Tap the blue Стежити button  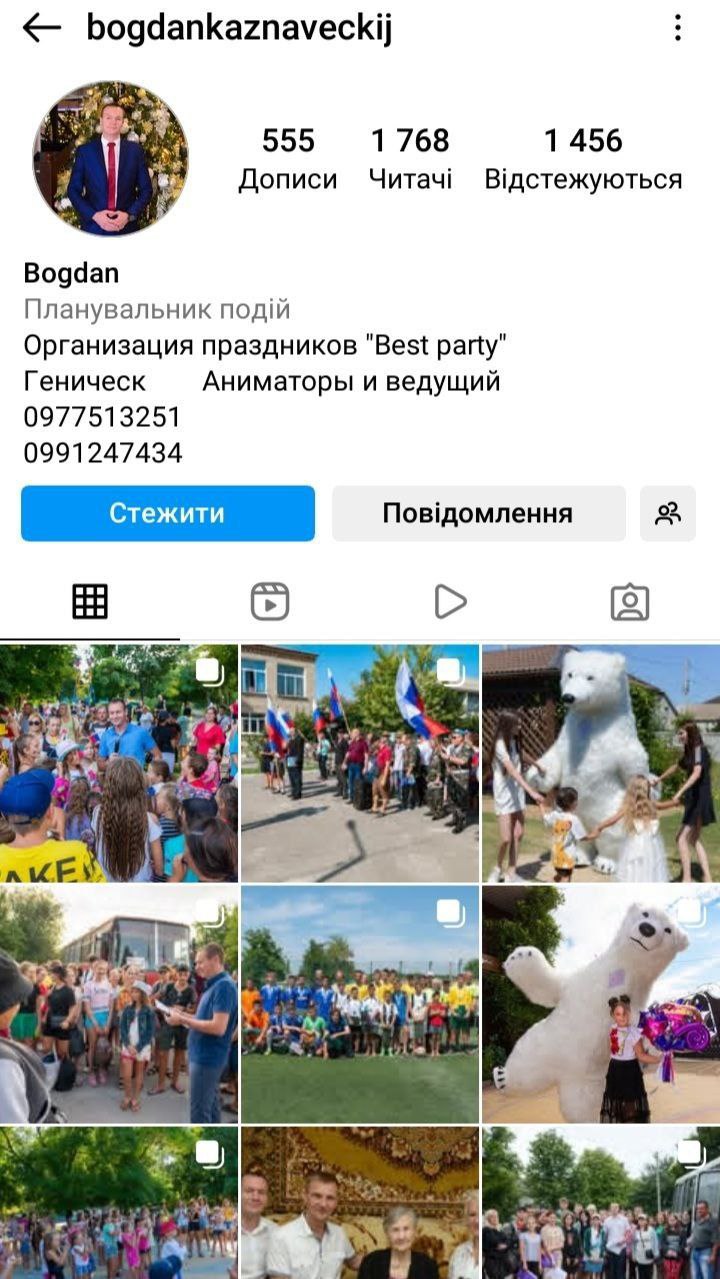point(168,513)
